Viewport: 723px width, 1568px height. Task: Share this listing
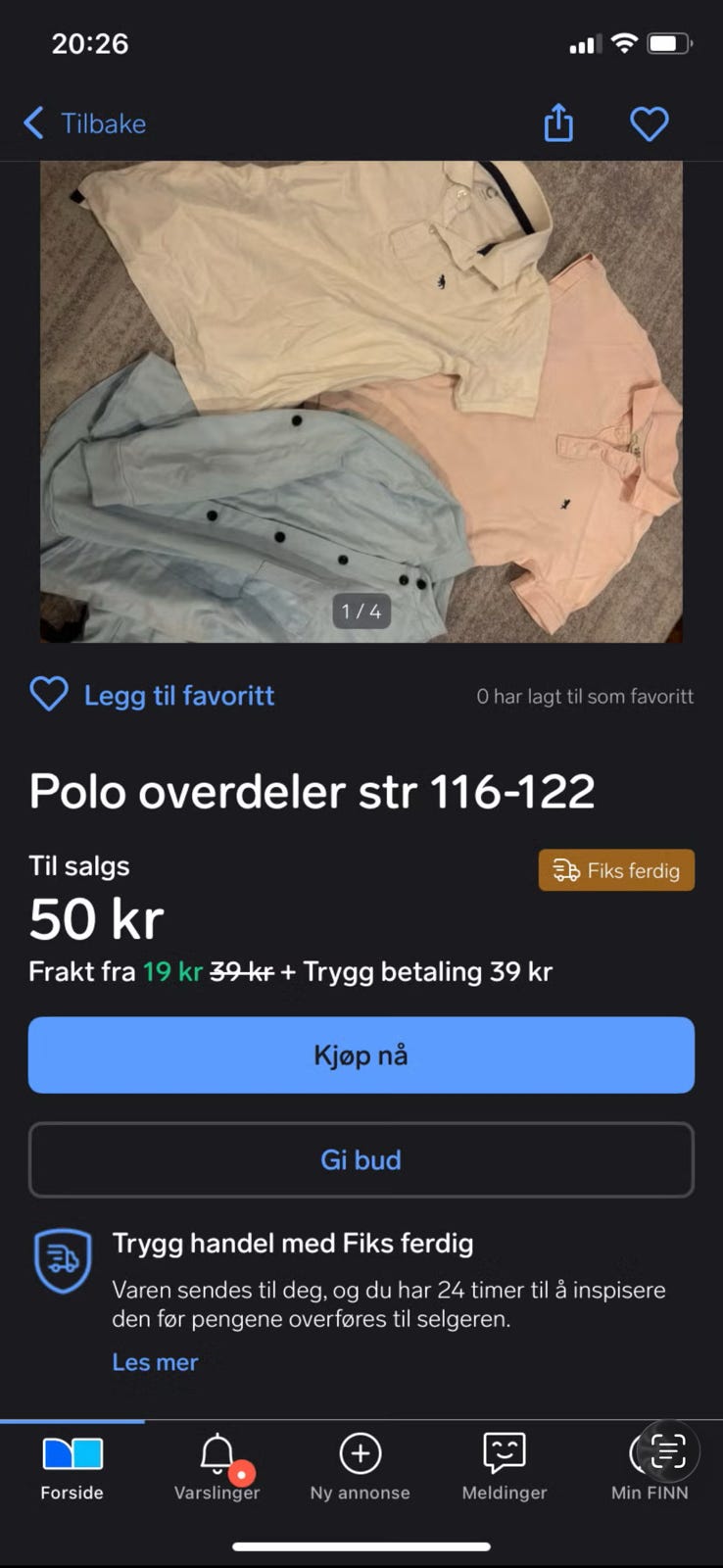pyautogui.click(x=558, y=123)
